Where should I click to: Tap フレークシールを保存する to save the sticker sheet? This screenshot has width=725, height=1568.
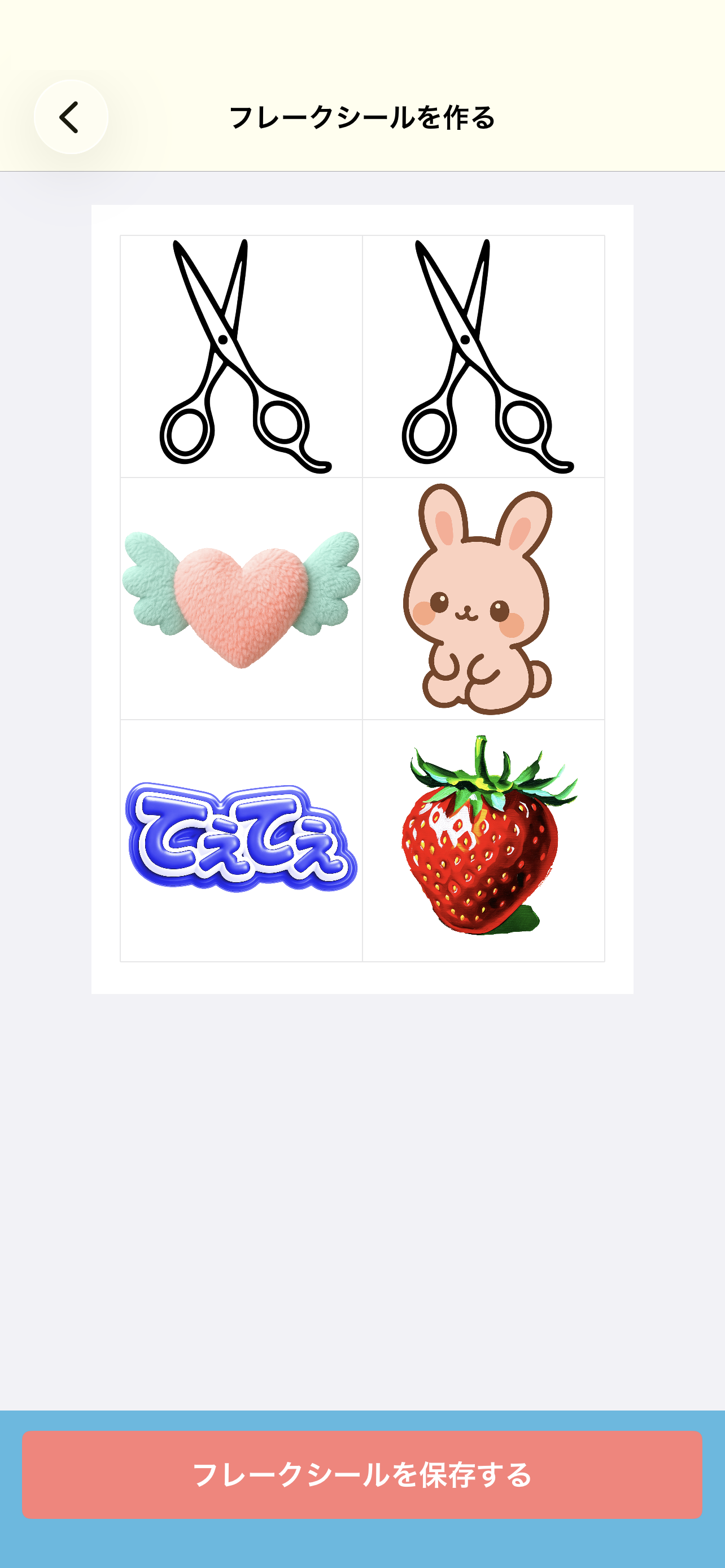pos(362,1475)
